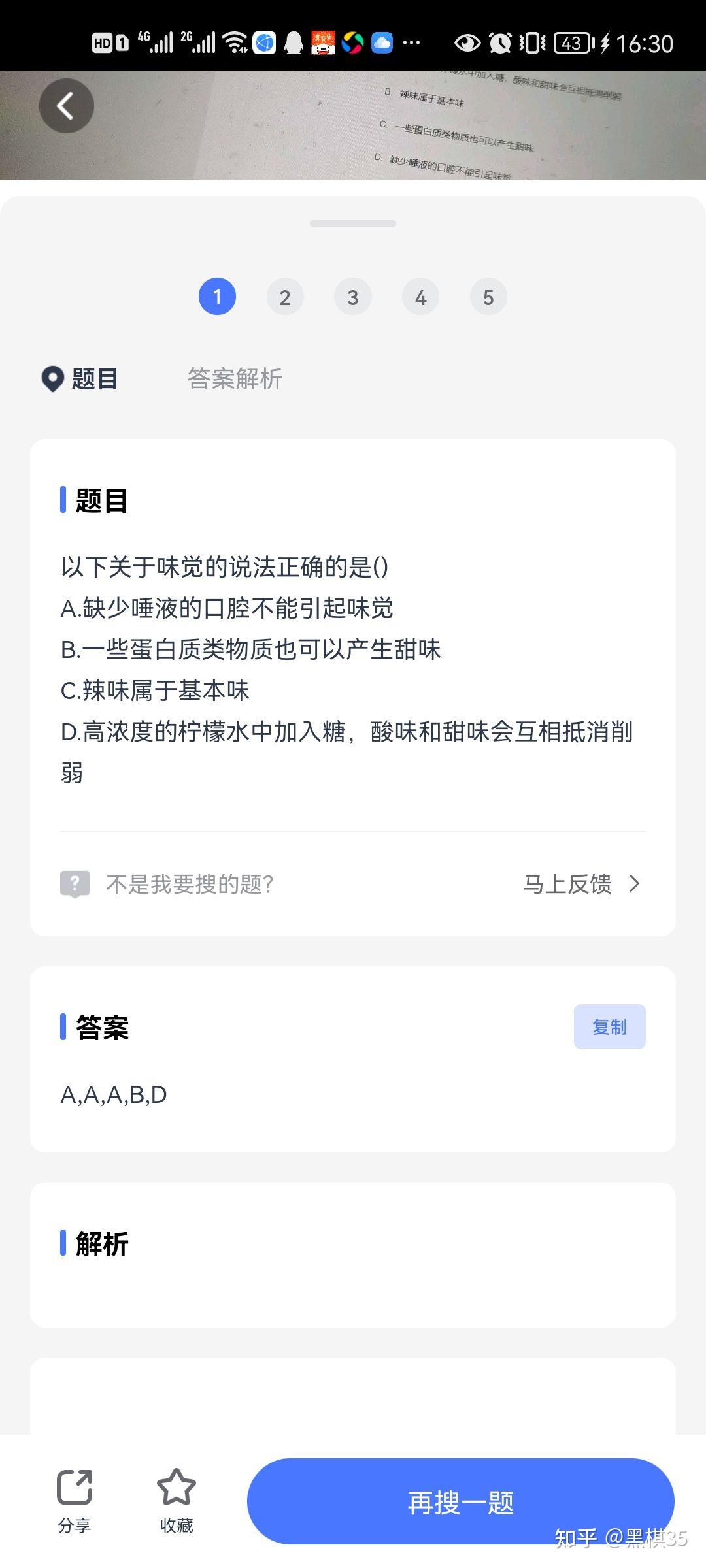Open the 答案解析 tab
Image resolution: width=706 pixels, height=1568 pixels.
pos(235,379)
